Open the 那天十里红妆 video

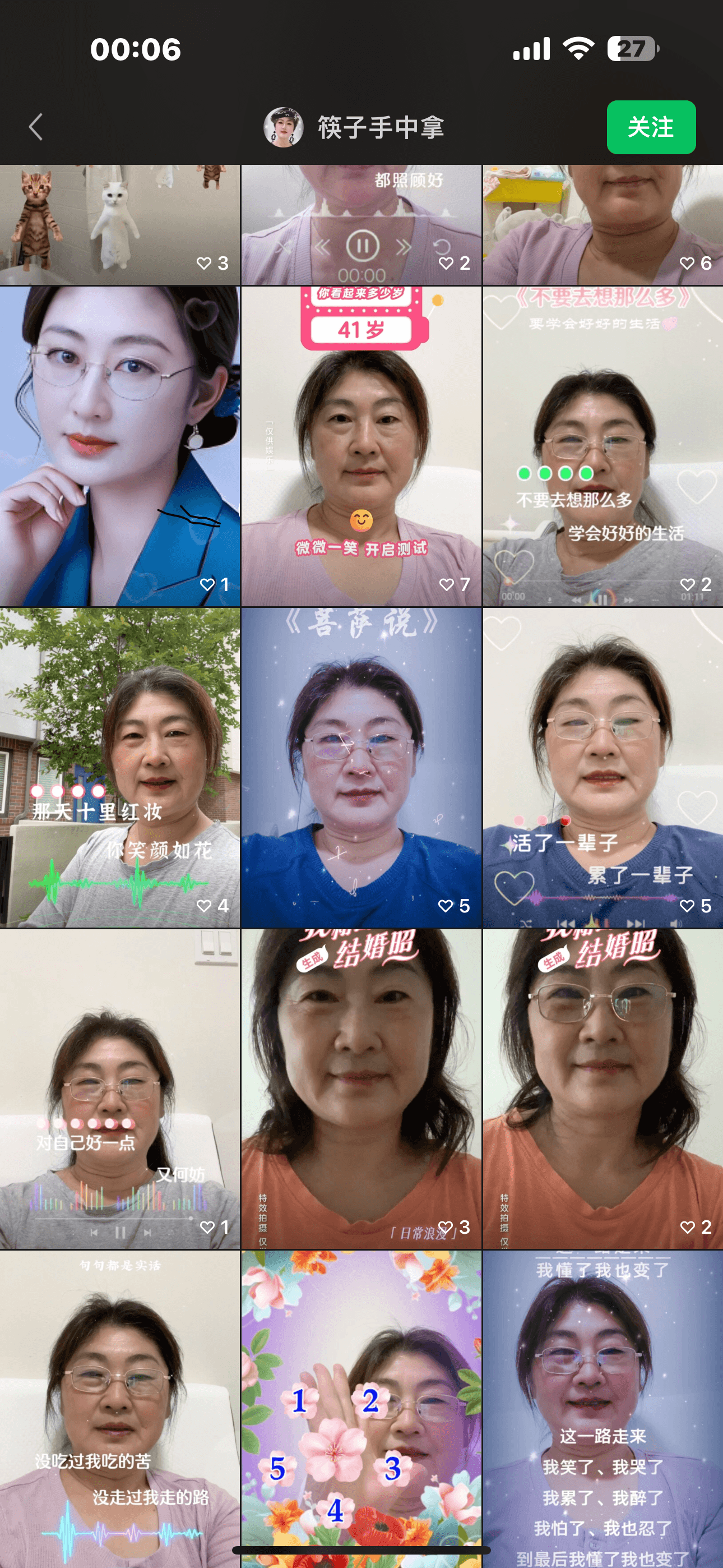119,767
